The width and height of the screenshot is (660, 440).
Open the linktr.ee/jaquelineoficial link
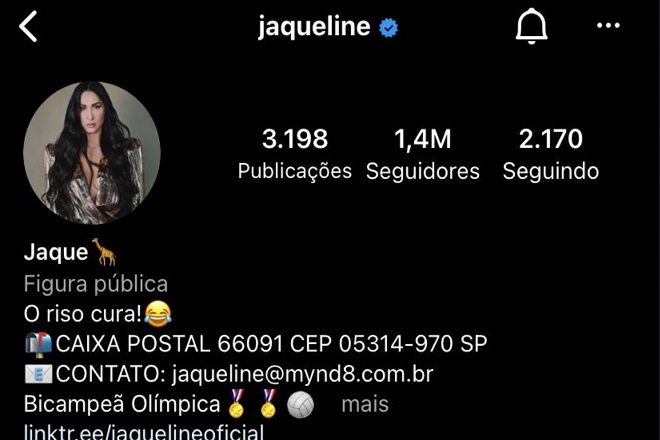pyautogui.click(x=144, y=432)
